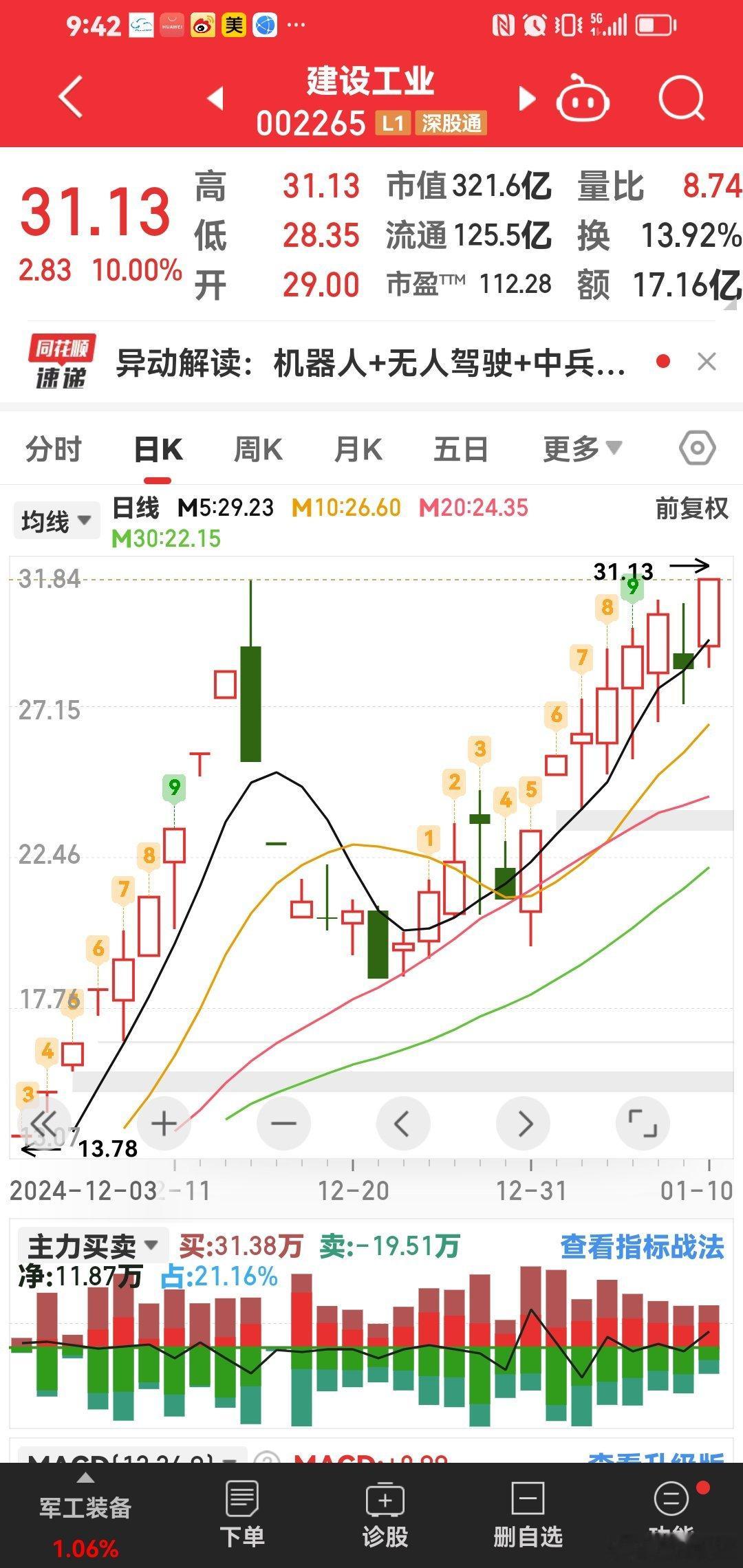Go back using the top-left arrow
Screen dimensions: 743x1568
[71, 97]
